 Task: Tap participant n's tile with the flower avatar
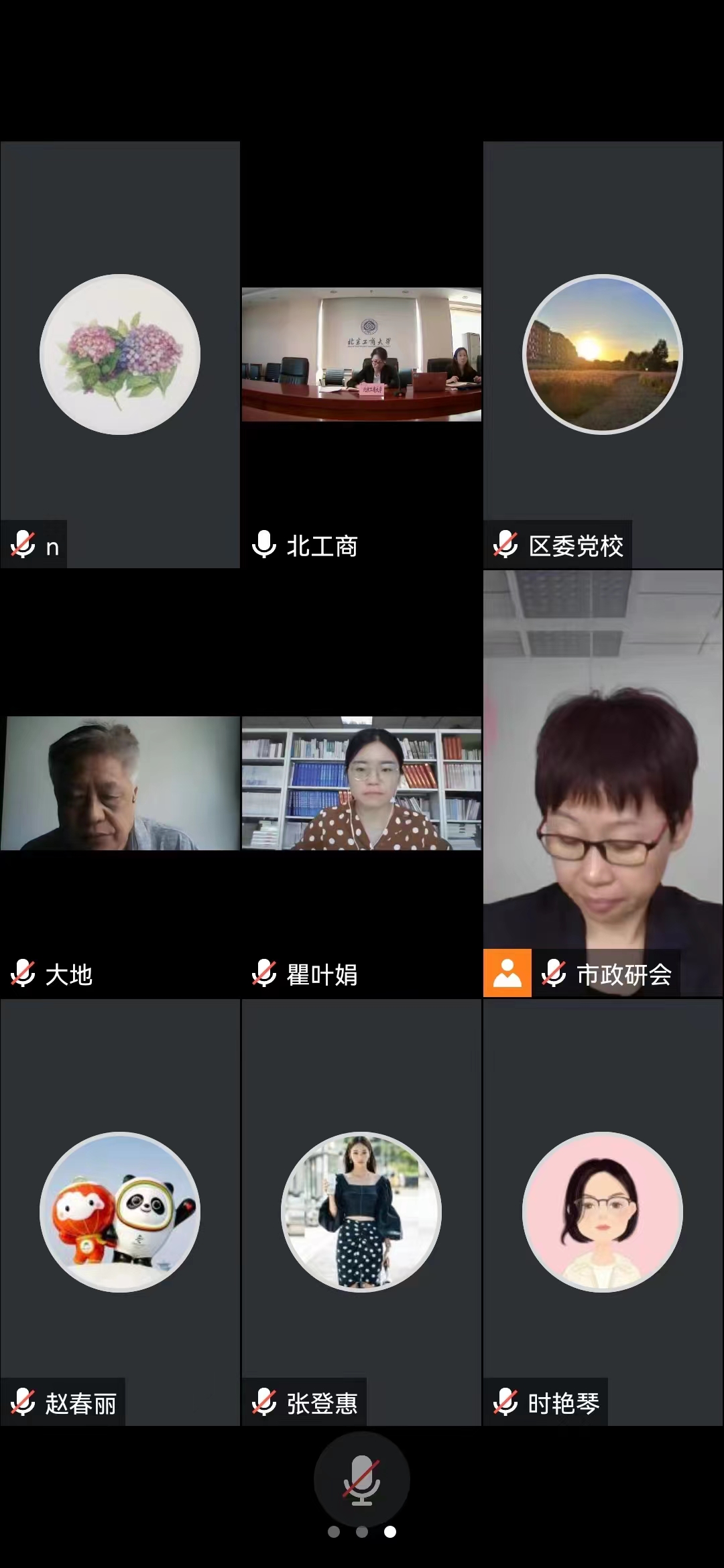pyautogui.click(x=120, y=354)
